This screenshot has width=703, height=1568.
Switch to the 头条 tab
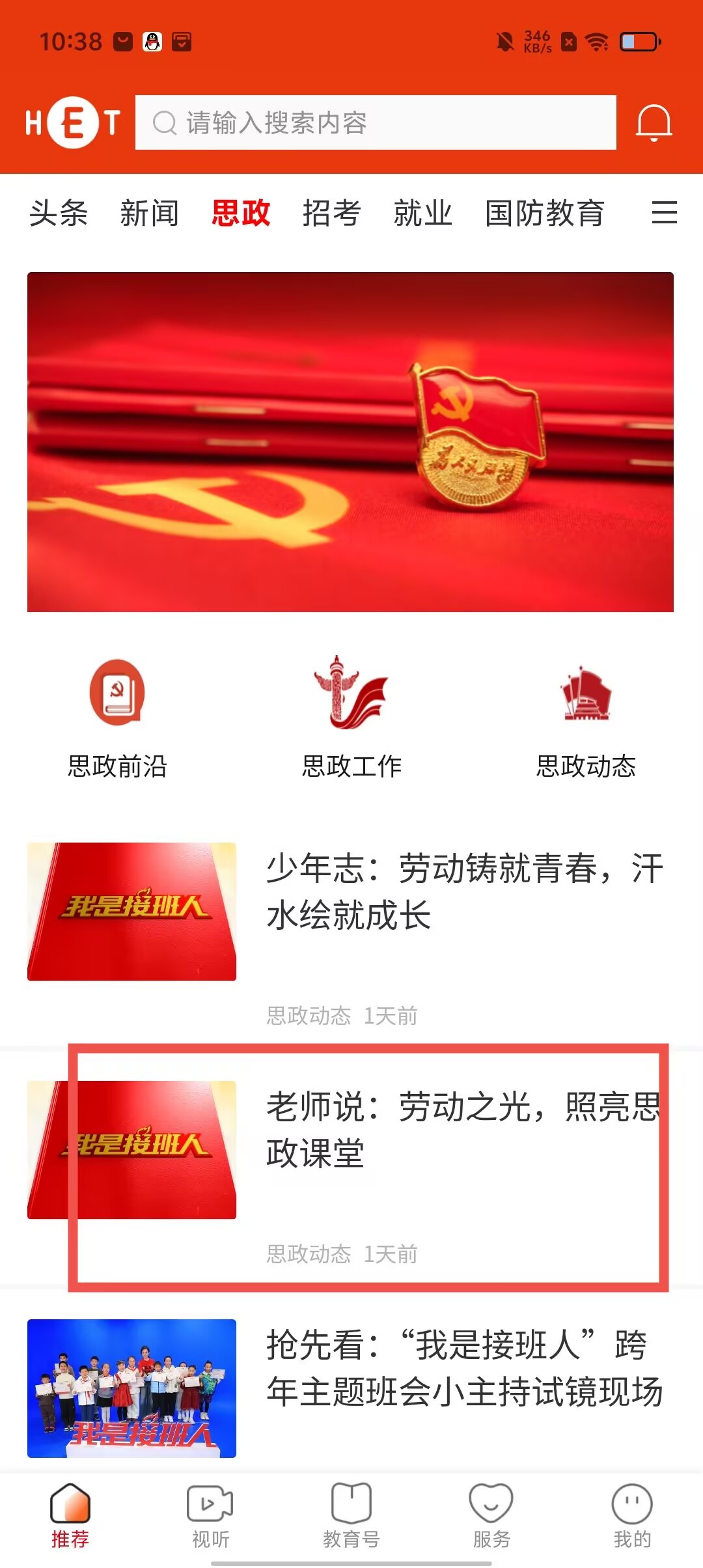[59, 213]
